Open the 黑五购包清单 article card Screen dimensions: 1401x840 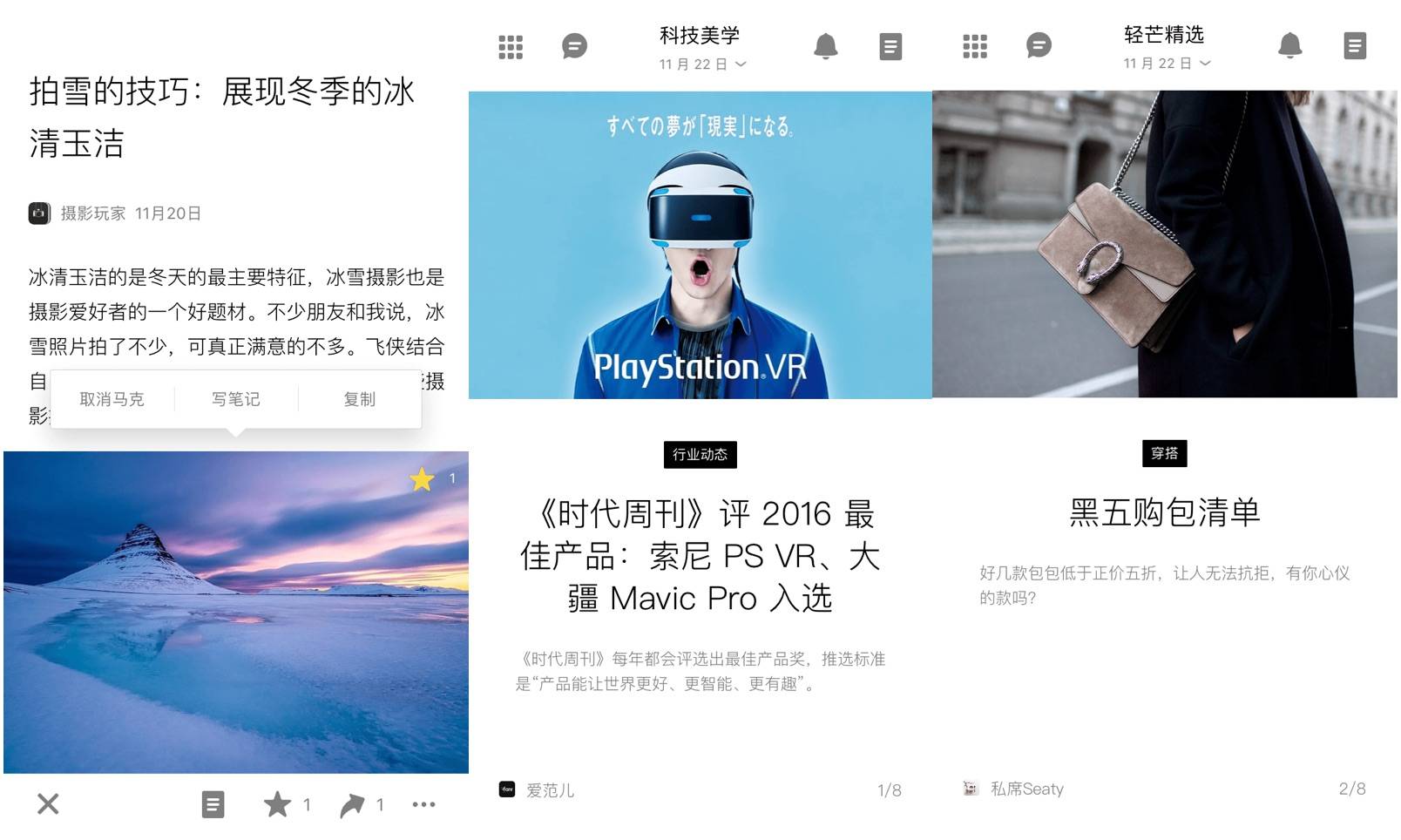point(1164,512)
